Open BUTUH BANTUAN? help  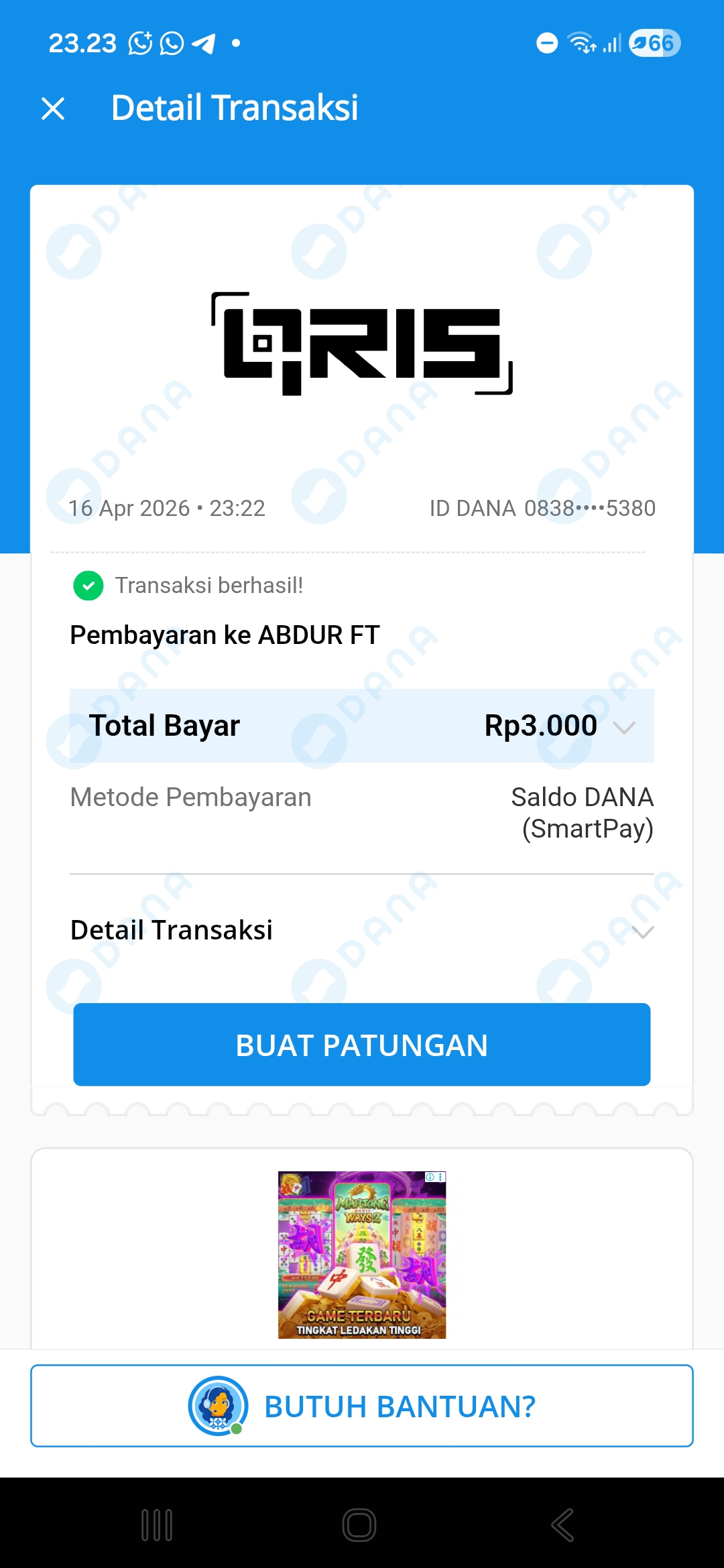[x=362, y=1406]
